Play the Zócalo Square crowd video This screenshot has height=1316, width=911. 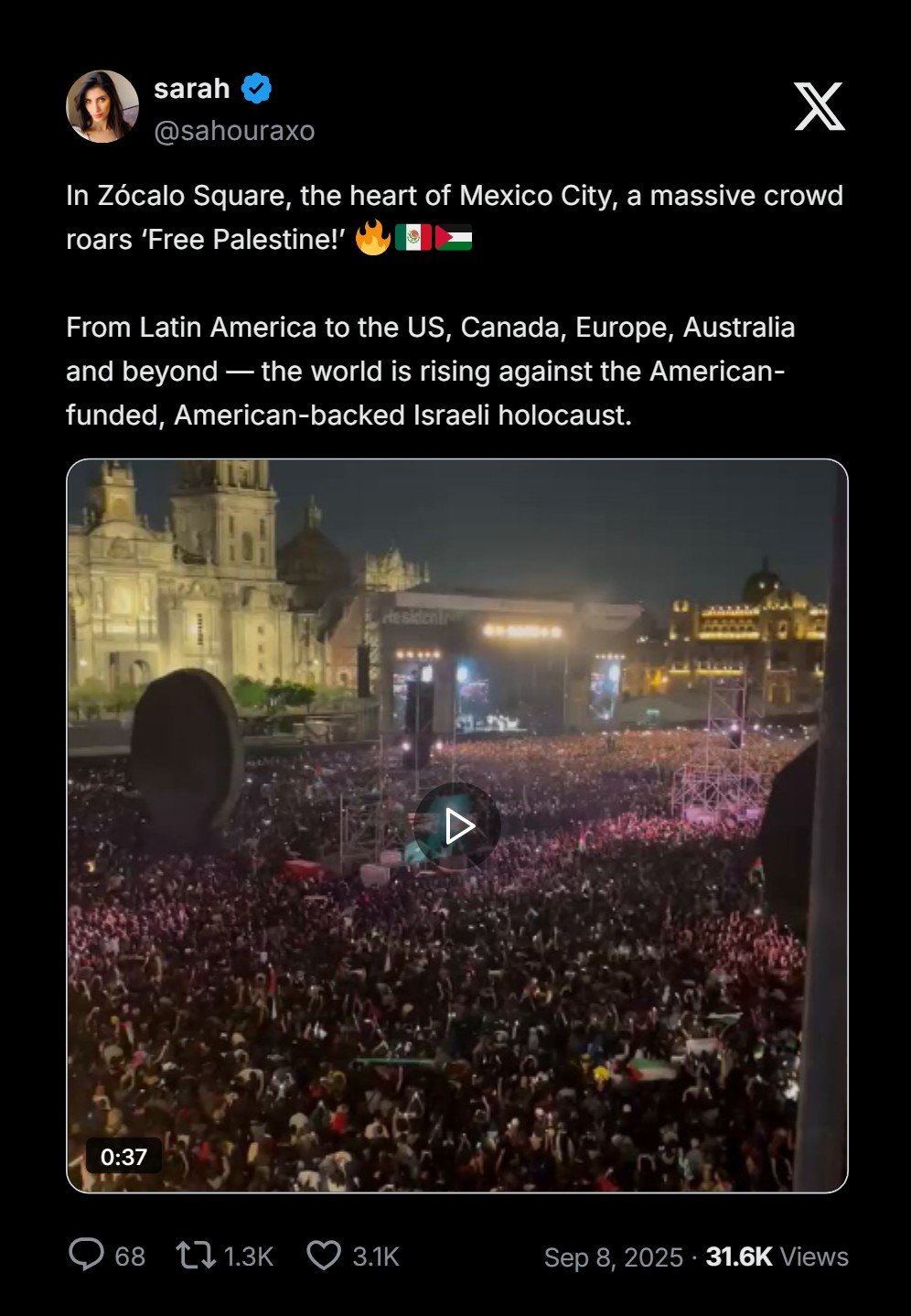456,826
